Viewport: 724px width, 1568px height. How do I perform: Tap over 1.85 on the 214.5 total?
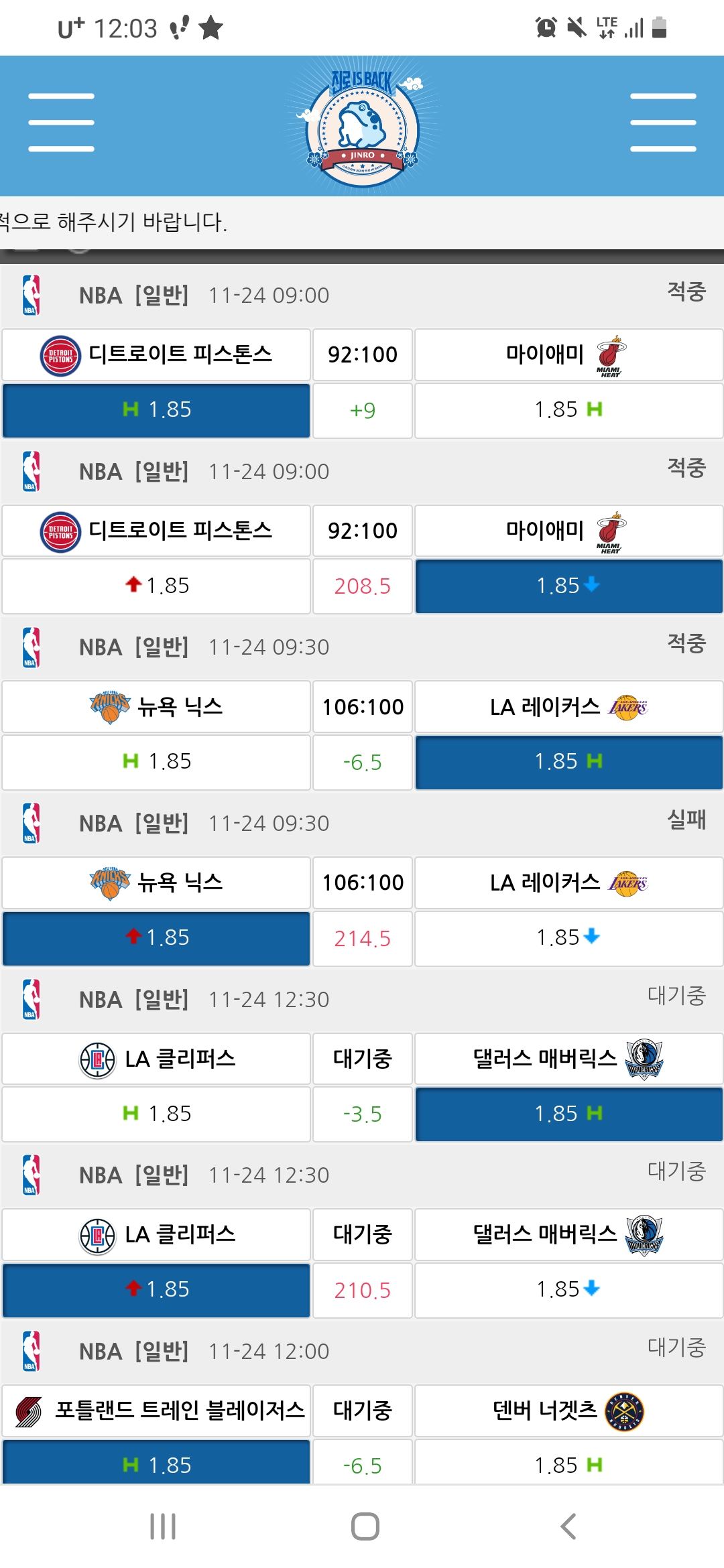tap(156, 937)
